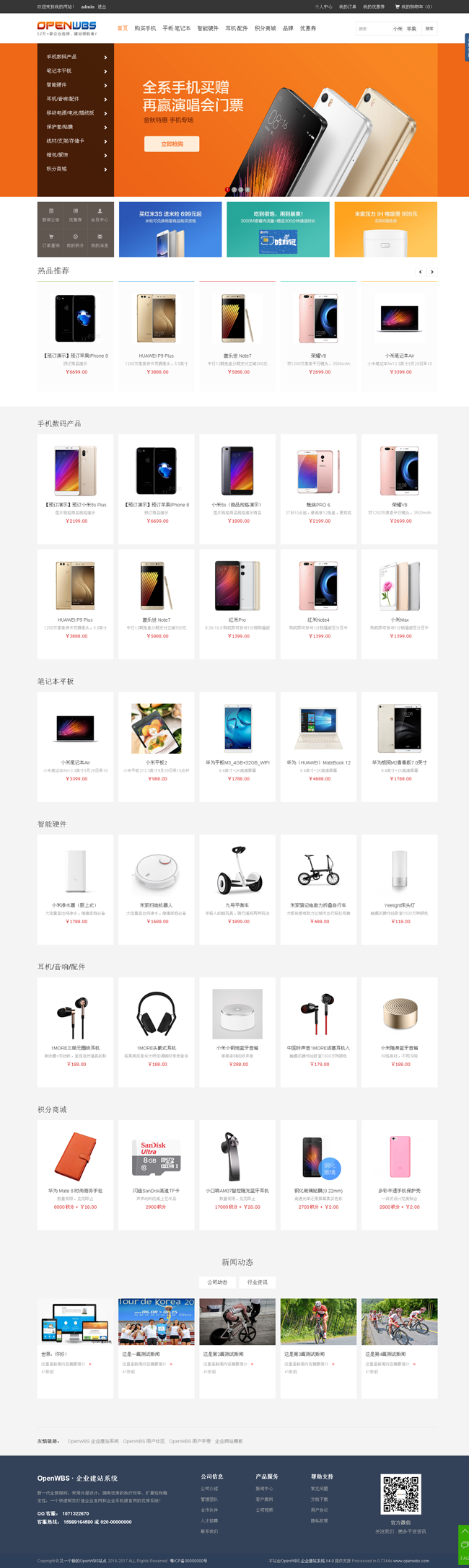Screen dimensions: 469x1568
Task: Open the 购买手机 navigation tab
Action: point(145,29)
